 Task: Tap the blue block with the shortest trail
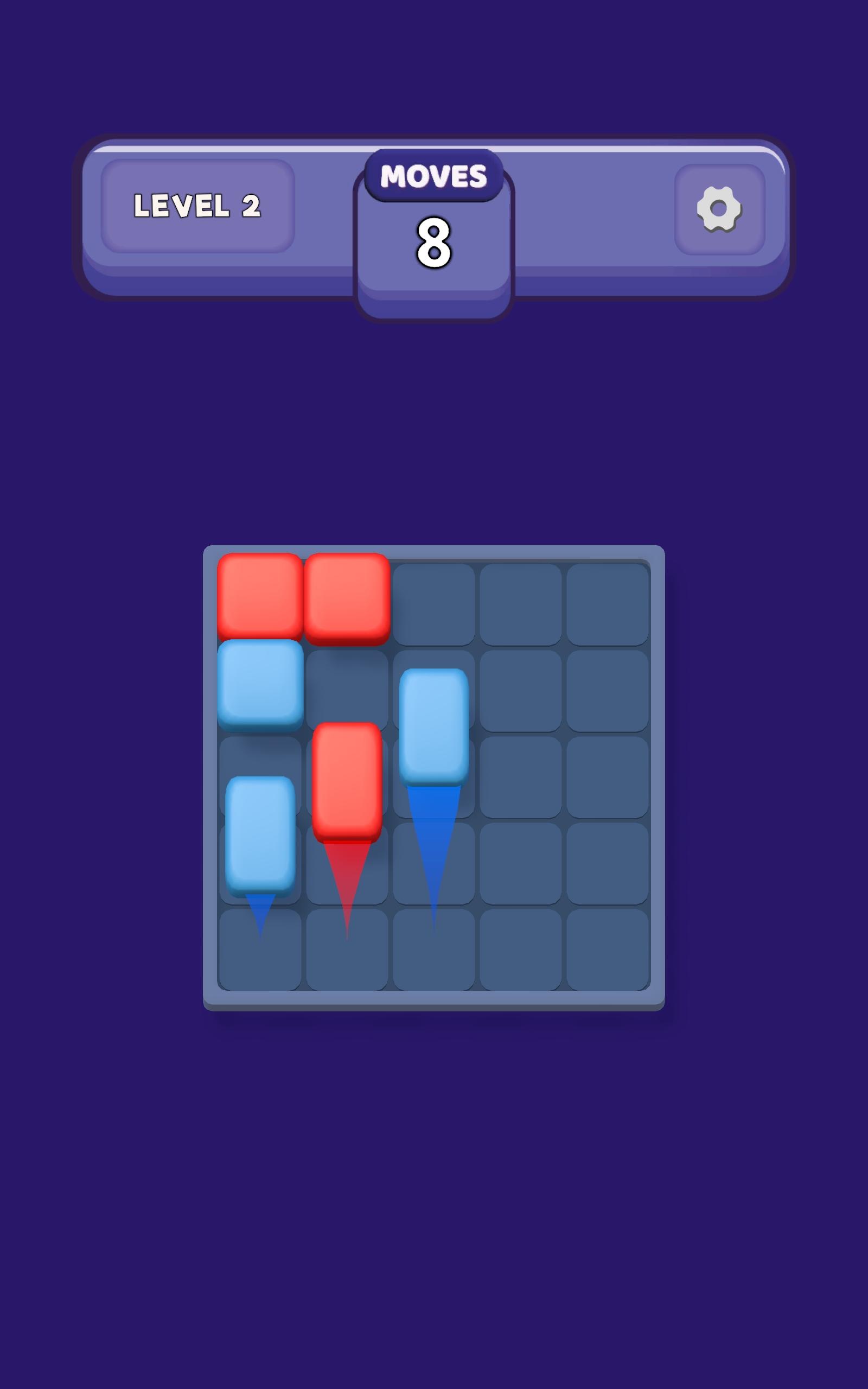[x=260, y=834]
